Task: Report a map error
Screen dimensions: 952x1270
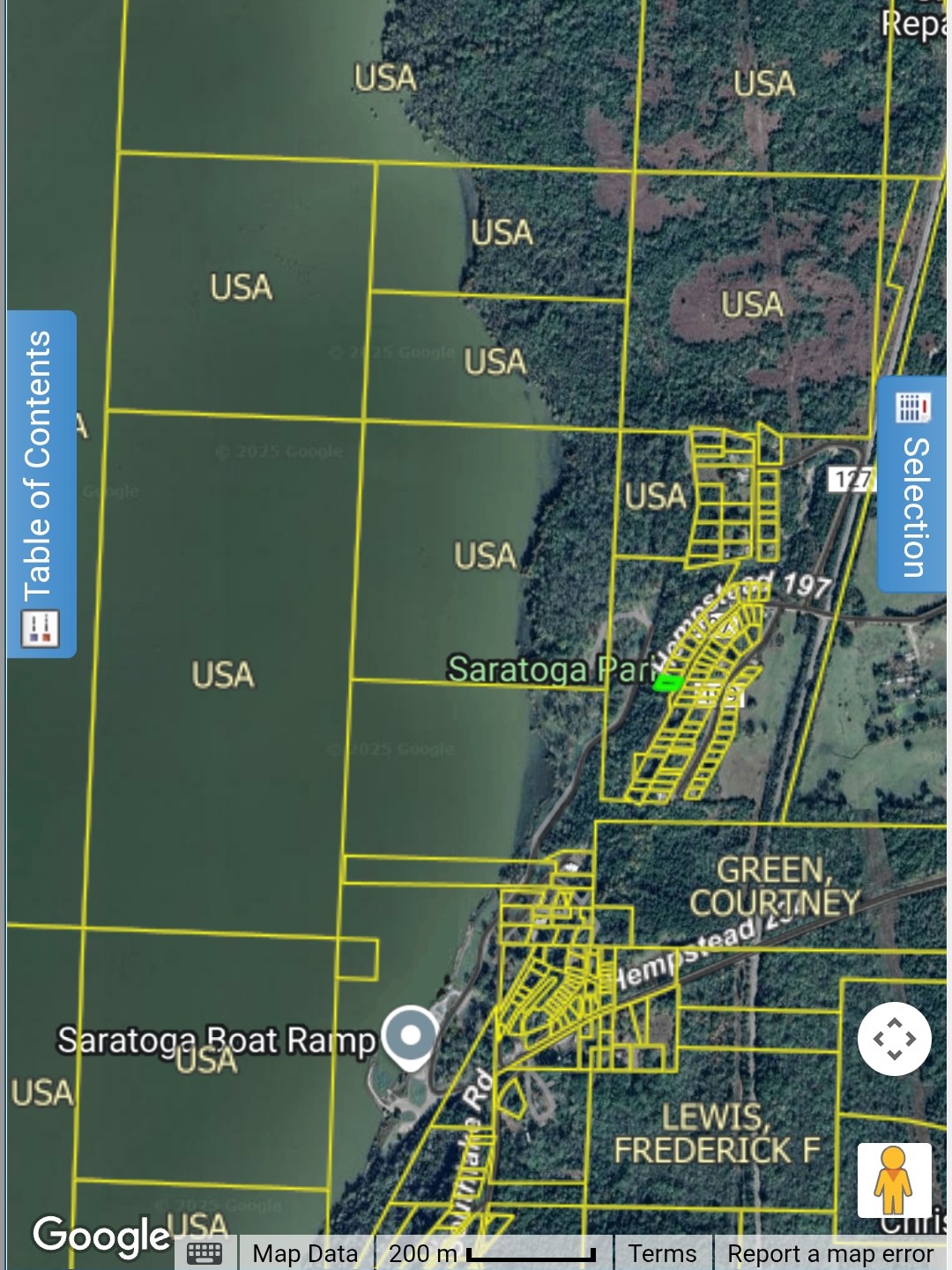Action: point(829,1253)
